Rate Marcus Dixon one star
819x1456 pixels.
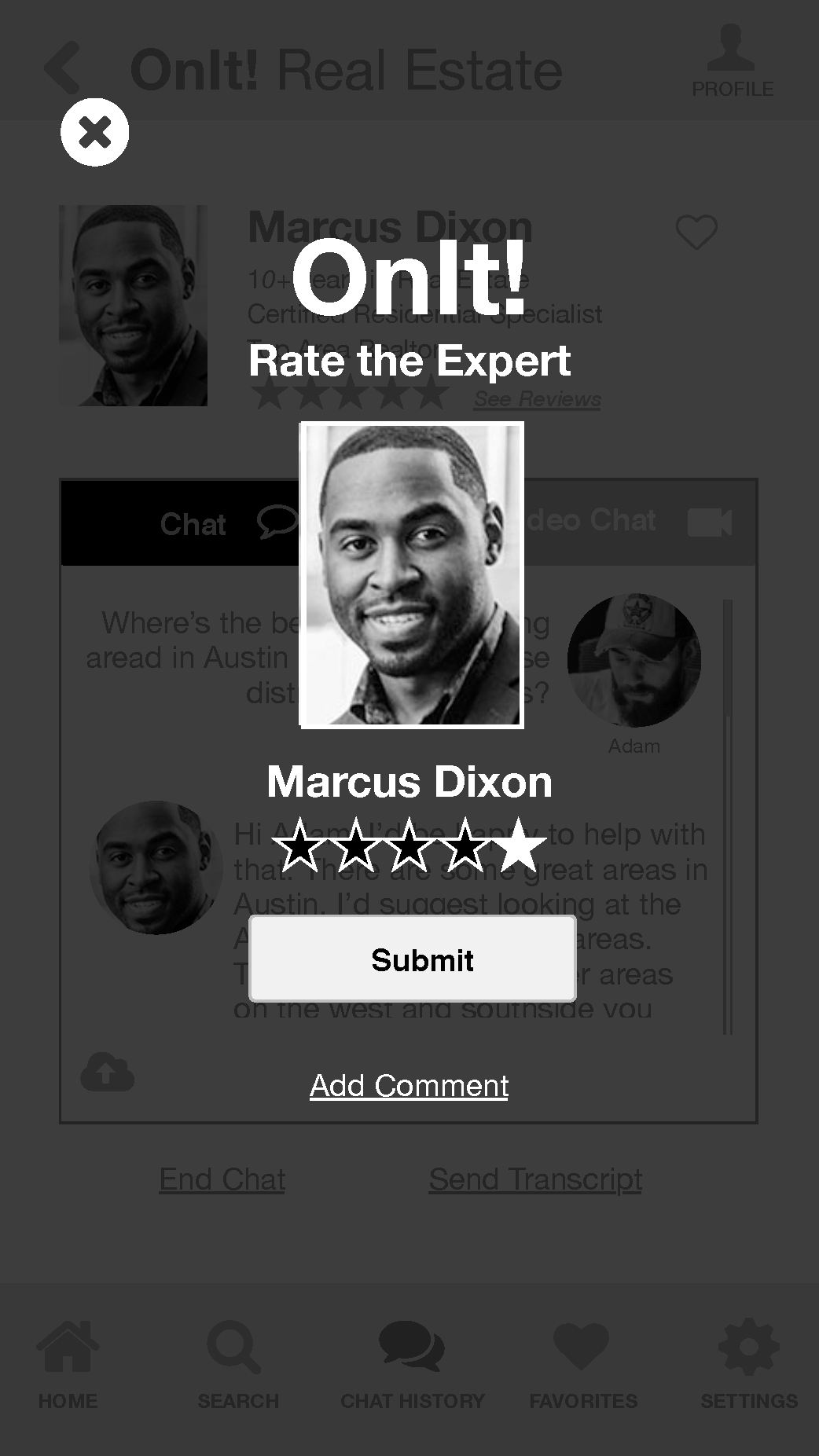(299, 846)
